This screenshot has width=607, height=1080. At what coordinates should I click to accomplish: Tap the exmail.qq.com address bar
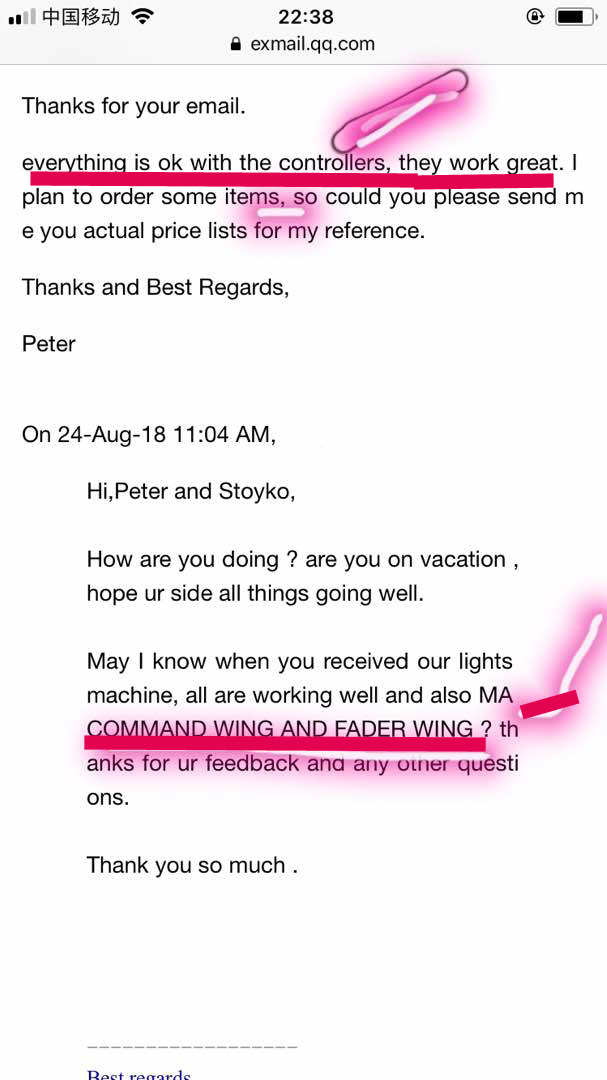tap(303, 45)
